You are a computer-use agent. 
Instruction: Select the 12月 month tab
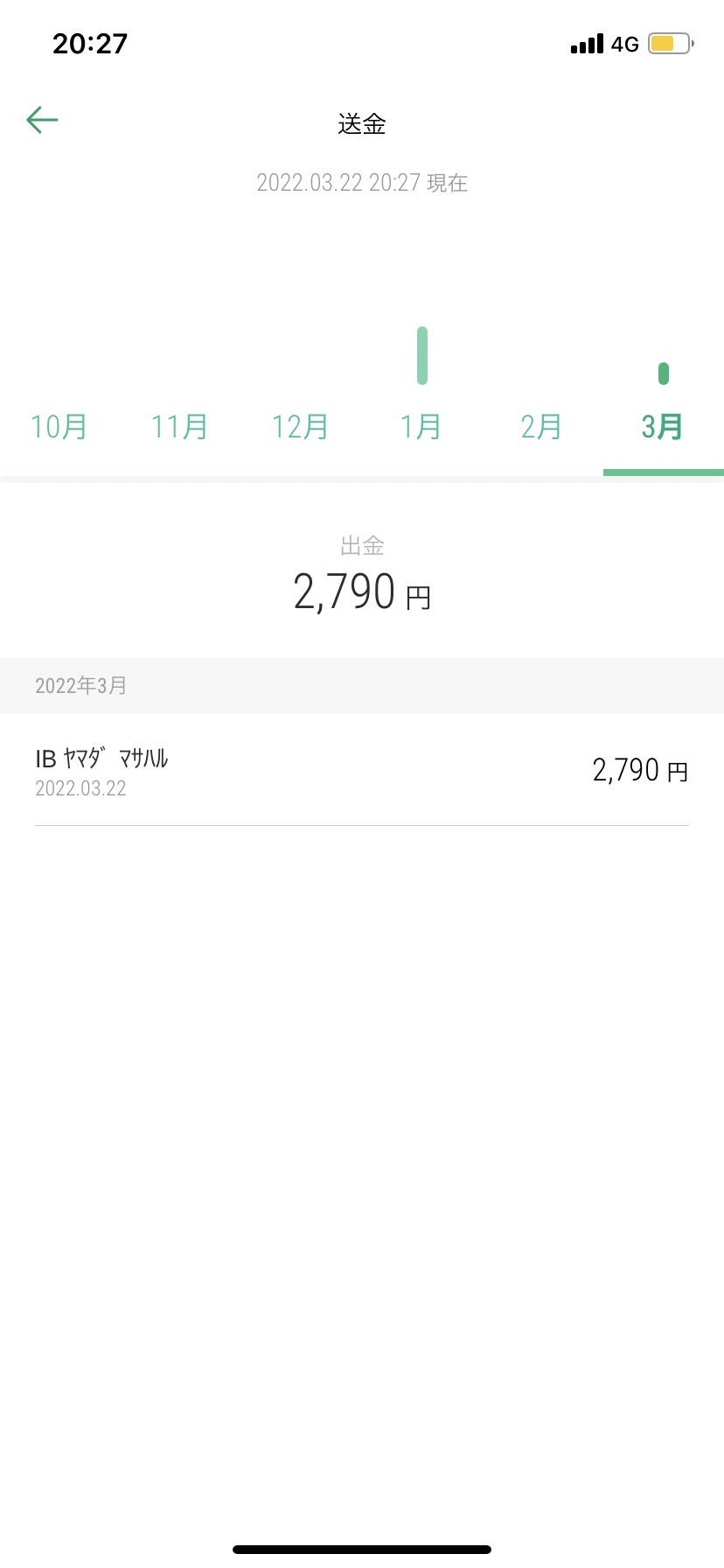click(x=301, y=427)
